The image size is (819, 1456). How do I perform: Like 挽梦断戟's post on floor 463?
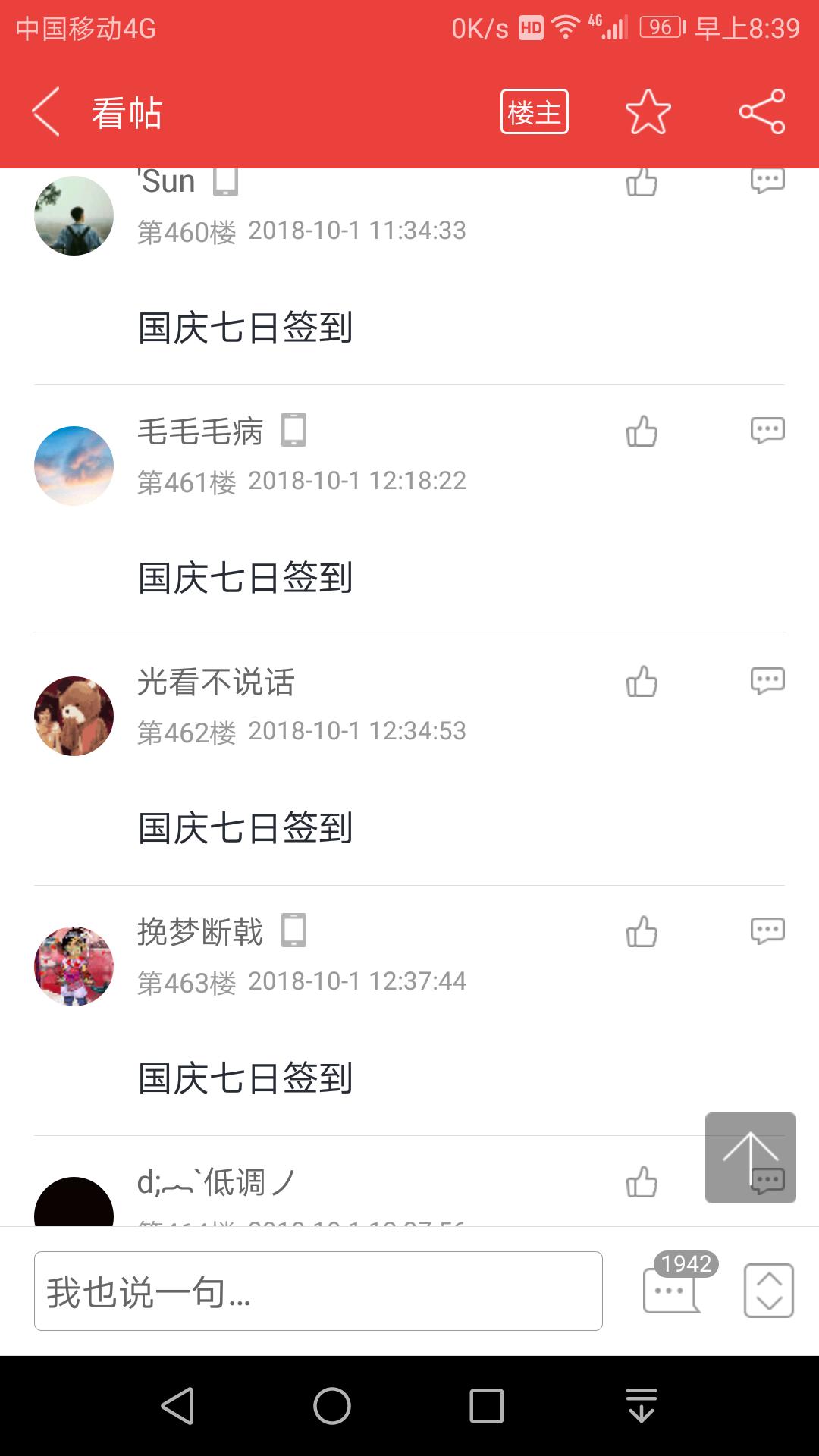[642, 932]
